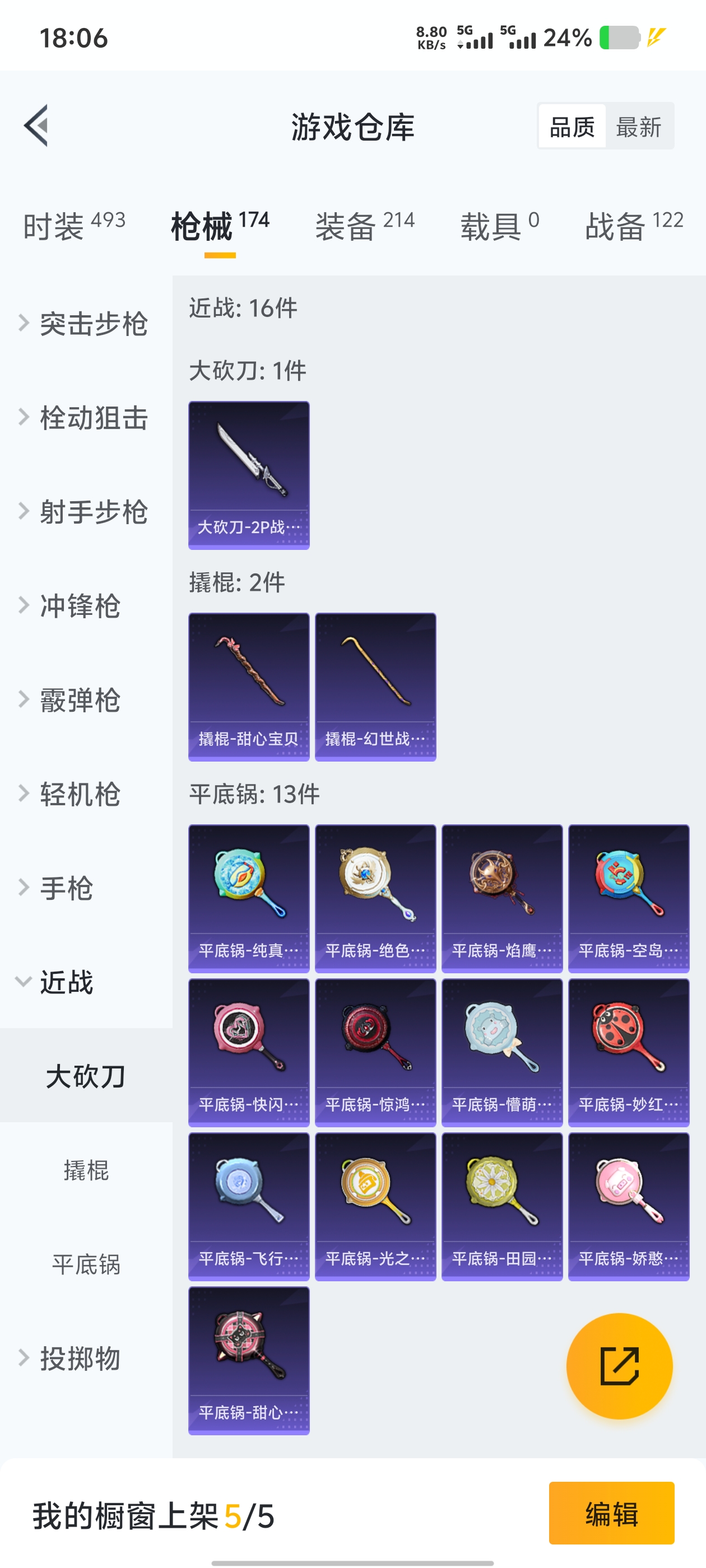Screen dimensions: 706x1568
Task: Expand the 突击步枪 category
Action: coord(85,323)
